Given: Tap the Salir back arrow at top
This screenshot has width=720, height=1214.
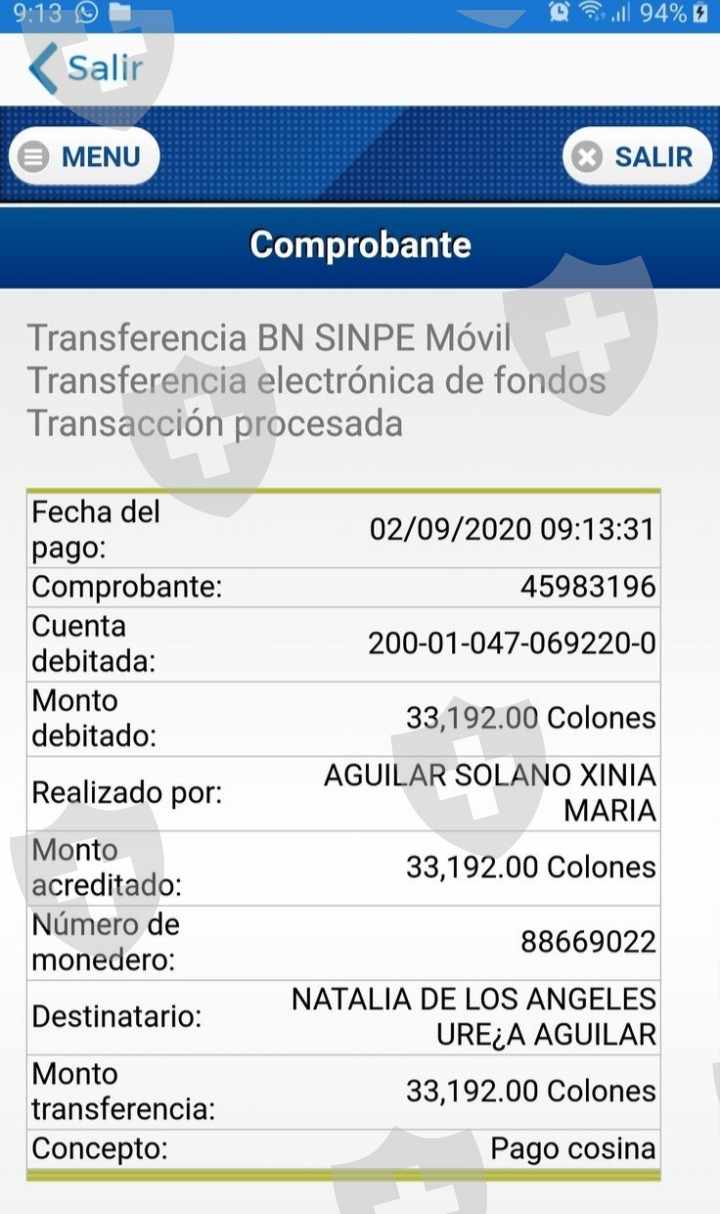Looking at the screenshot, I should click(85, 68).
